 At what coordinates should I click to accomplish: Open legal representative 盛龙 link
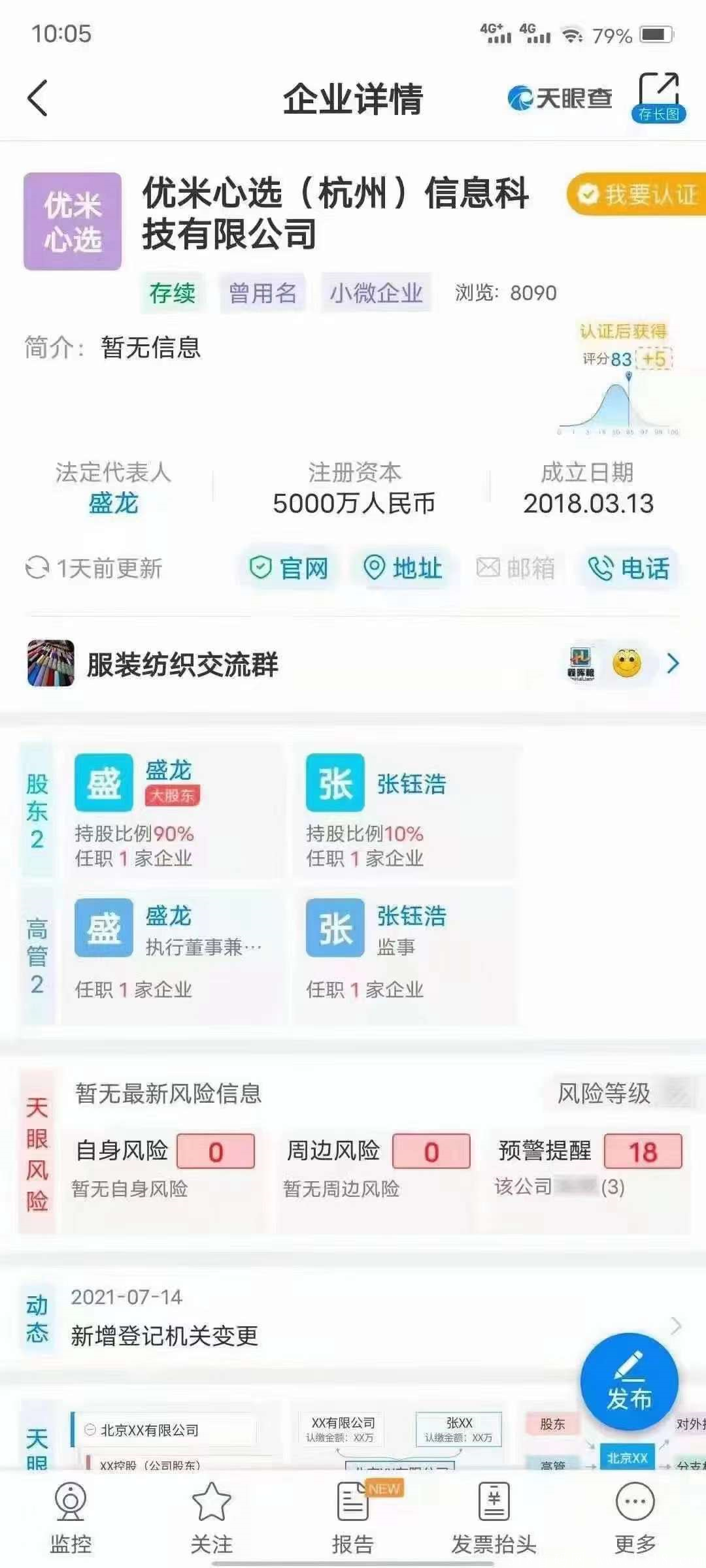(113, 503)
